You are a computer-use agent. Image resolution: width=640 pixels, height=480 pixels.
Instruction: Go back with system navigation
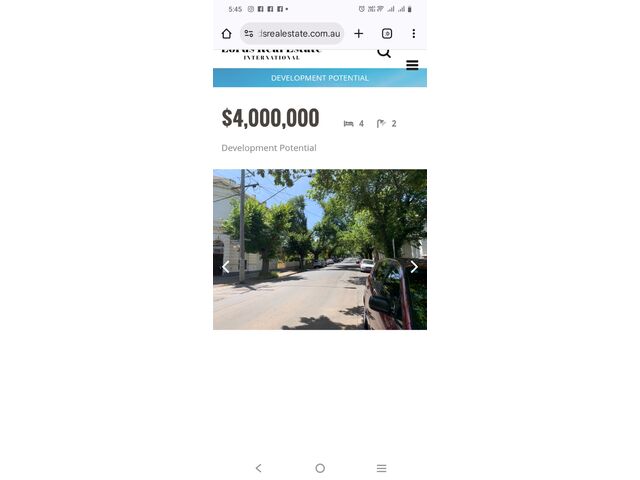(x=258, y=468)
